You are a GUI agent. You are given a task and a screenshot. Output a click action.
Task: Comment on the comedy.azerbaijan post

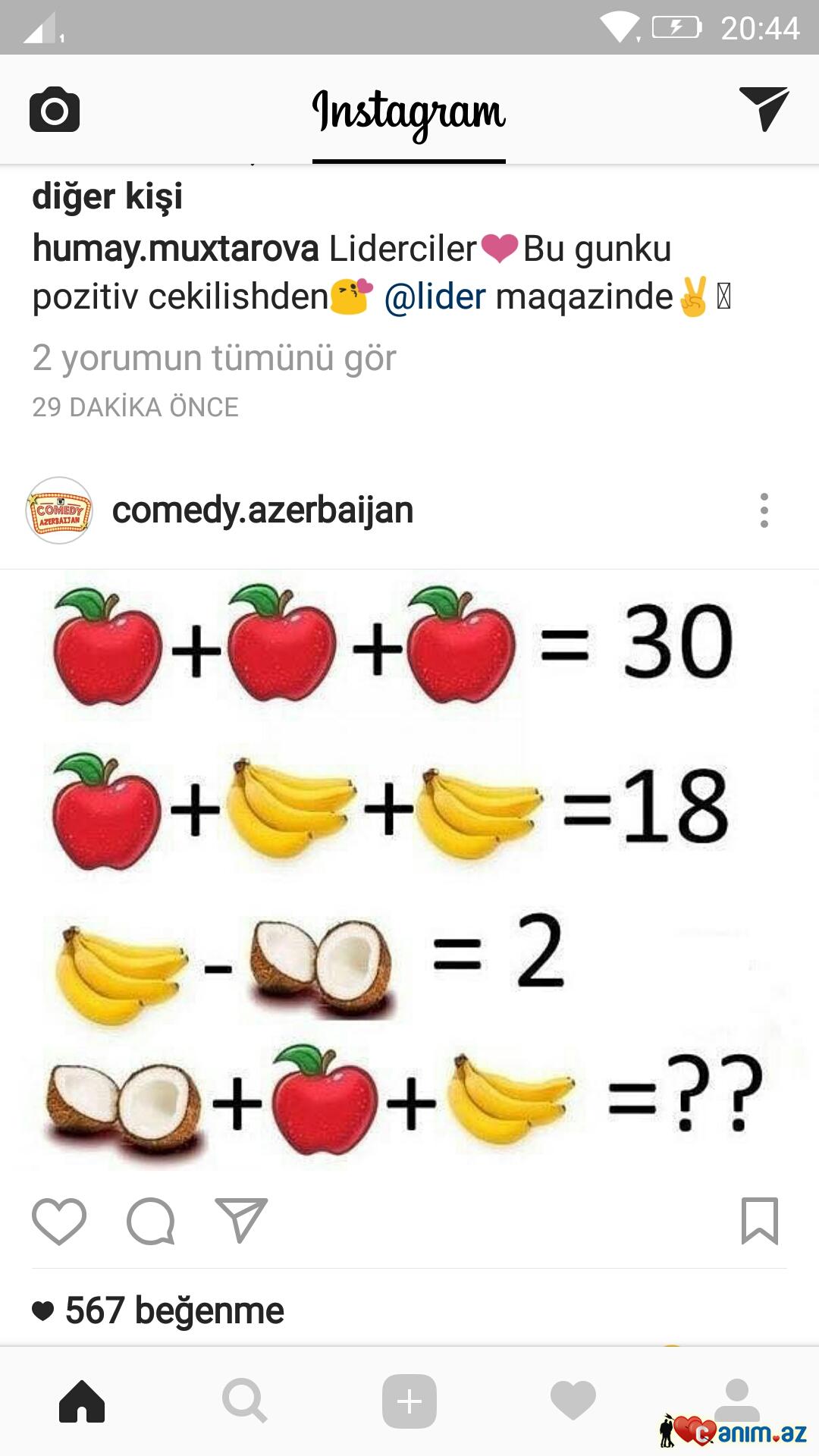click(151, 1221)
